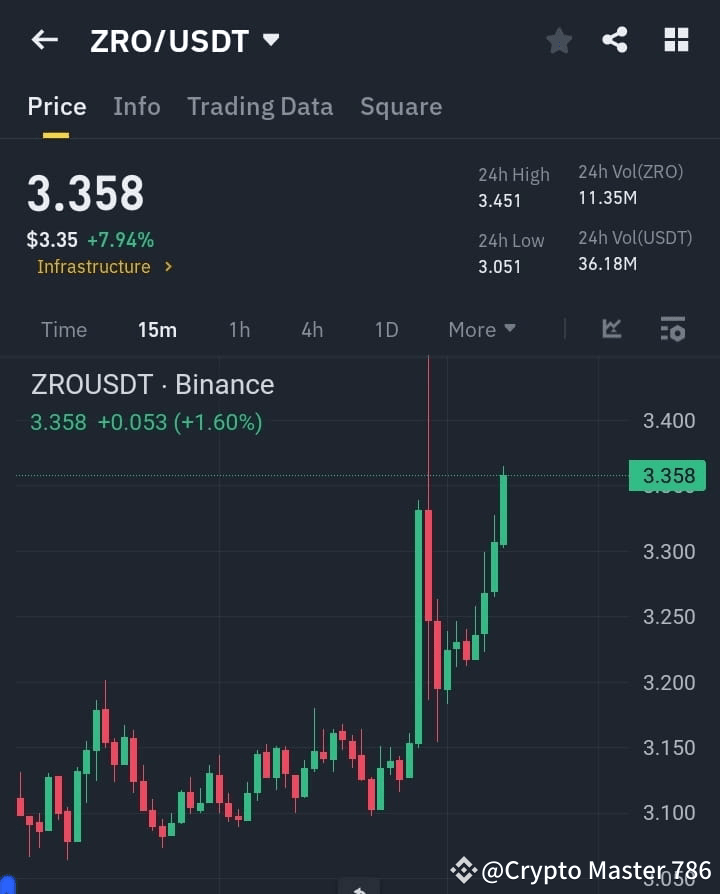Open the Square tab

pyautogui.click(x=401, y=106)
